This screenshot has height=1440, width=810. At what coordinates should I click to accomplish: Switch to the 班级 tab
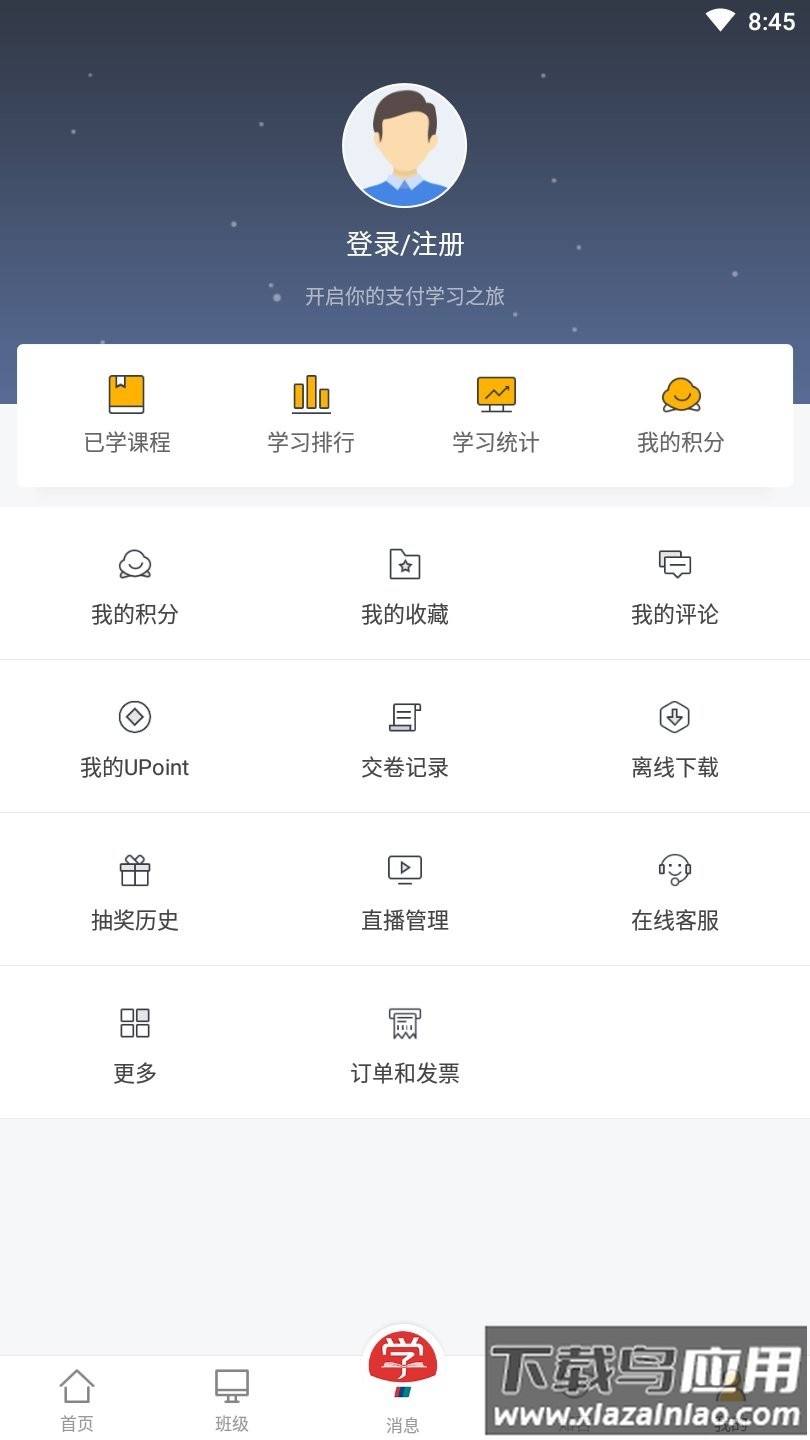point(232,1400)
